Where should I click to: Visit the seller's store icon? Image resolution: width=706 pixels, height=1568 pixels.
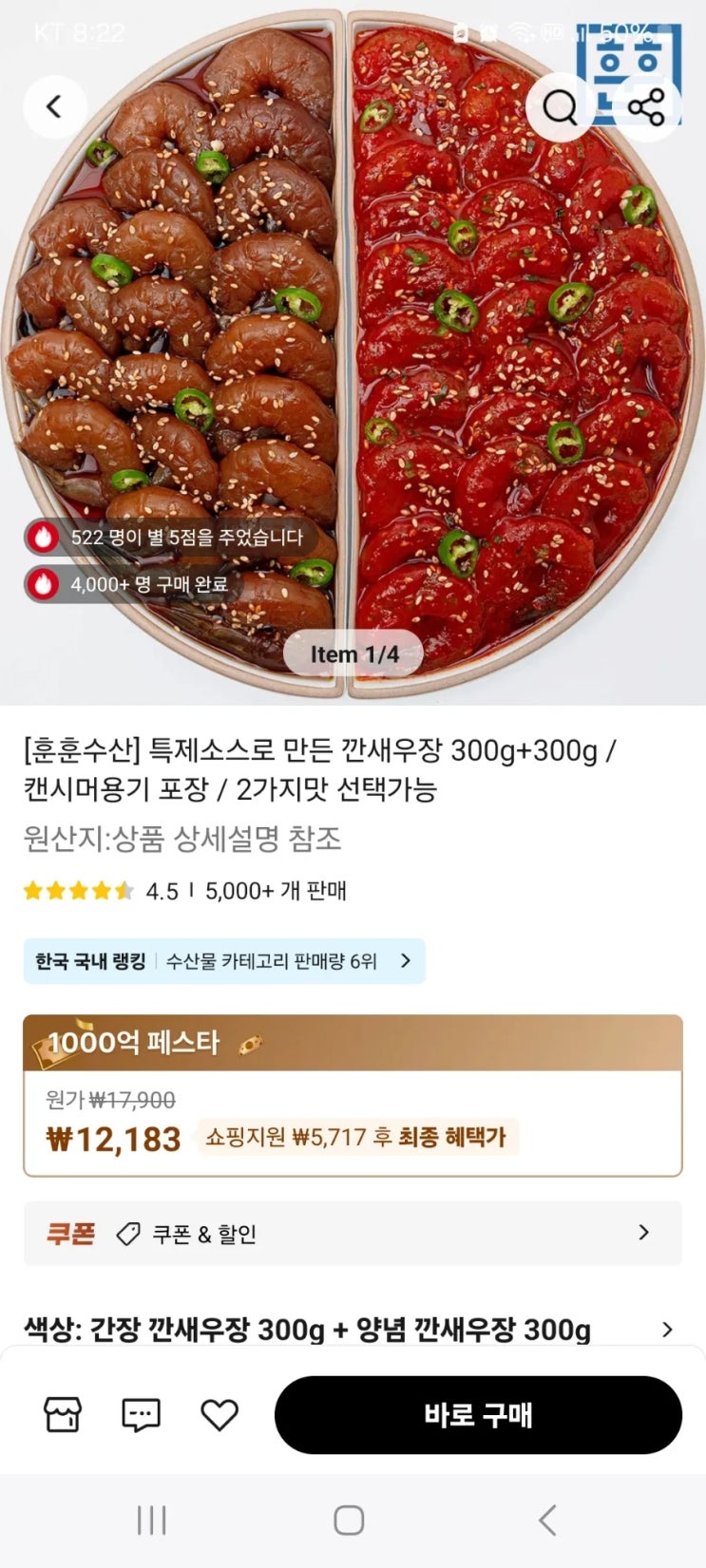64,1415
